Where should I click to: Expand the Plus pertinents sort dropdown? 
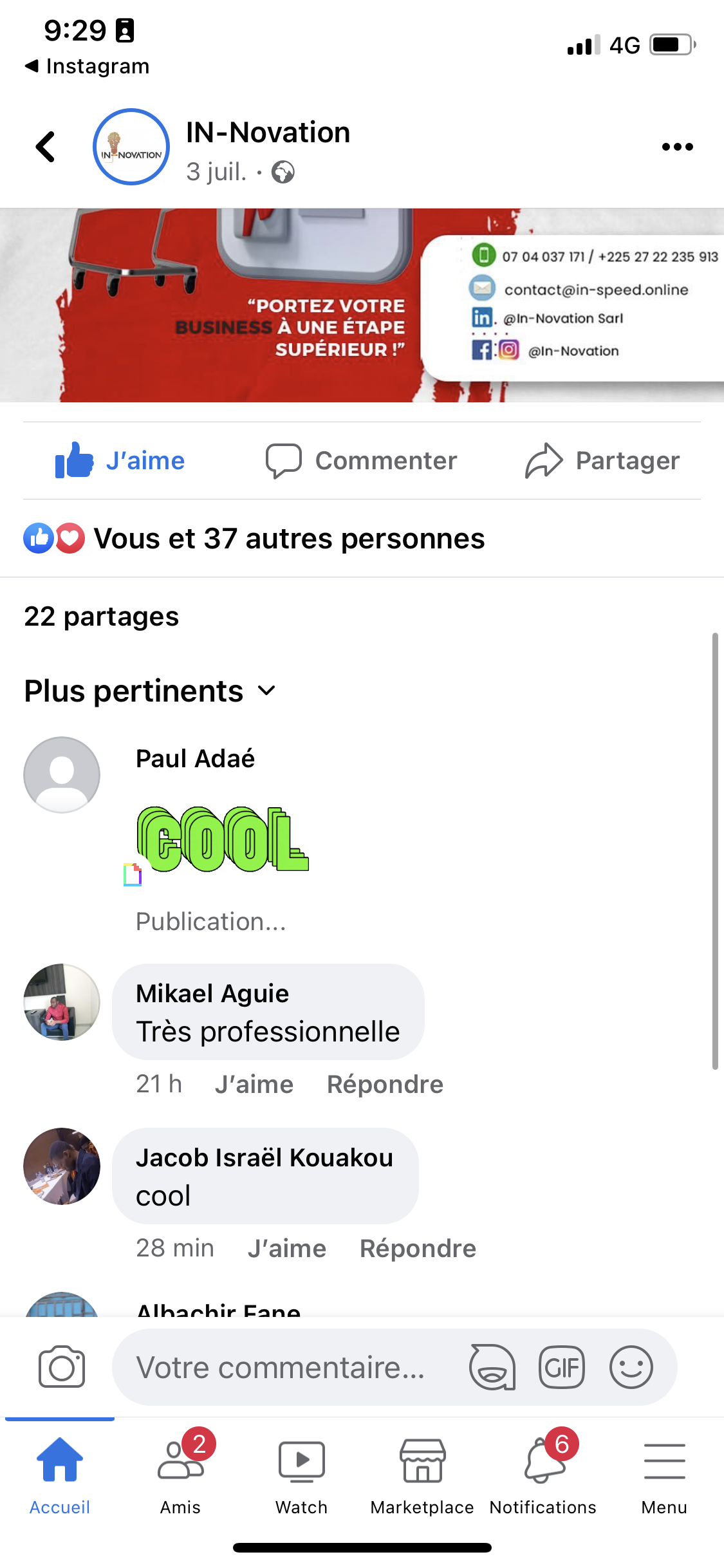click(150, 691)
